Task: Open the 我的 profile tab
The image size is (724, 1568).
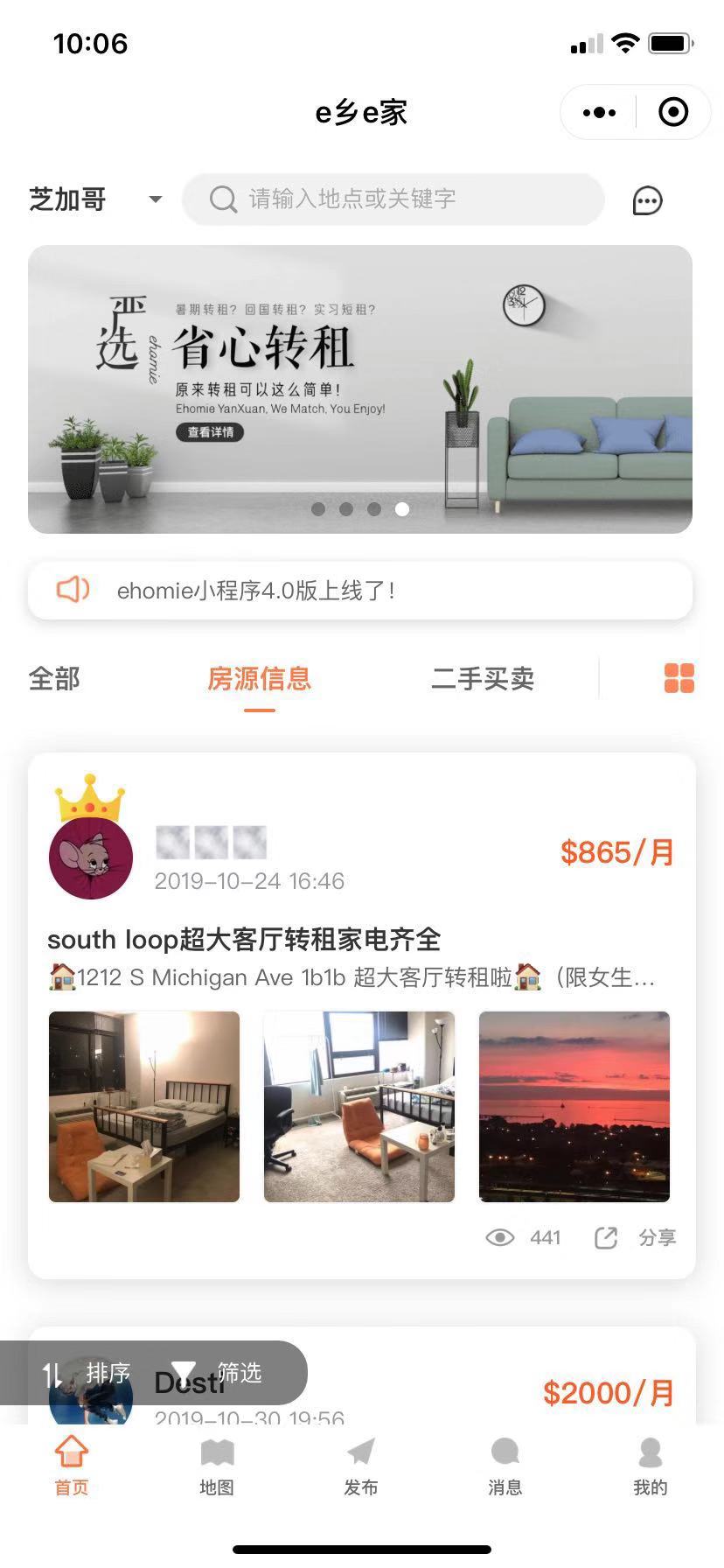Action: 650,1466
